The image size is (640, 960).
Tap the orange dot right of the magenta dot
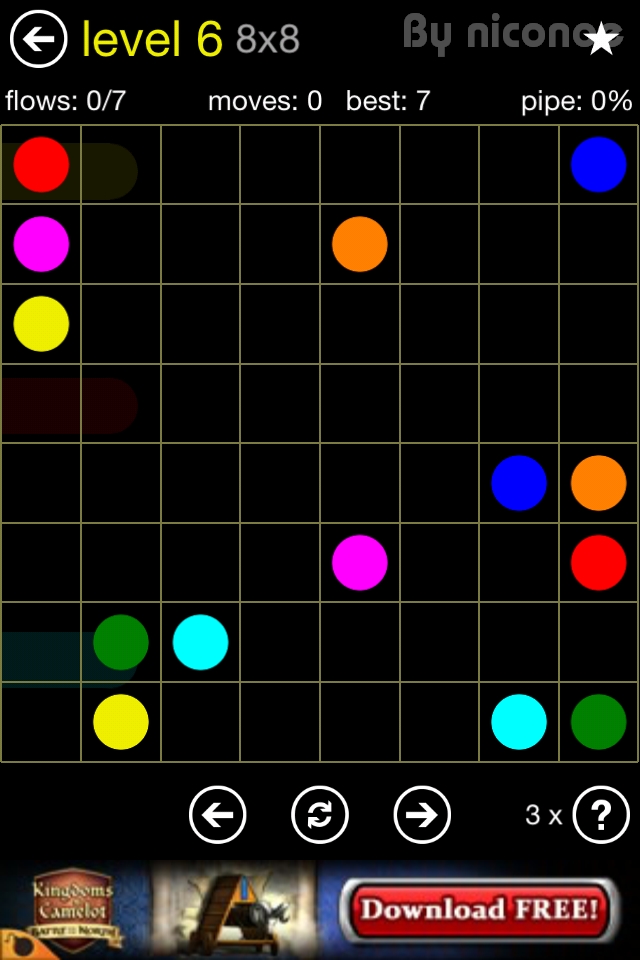click(x=359, y=244)
